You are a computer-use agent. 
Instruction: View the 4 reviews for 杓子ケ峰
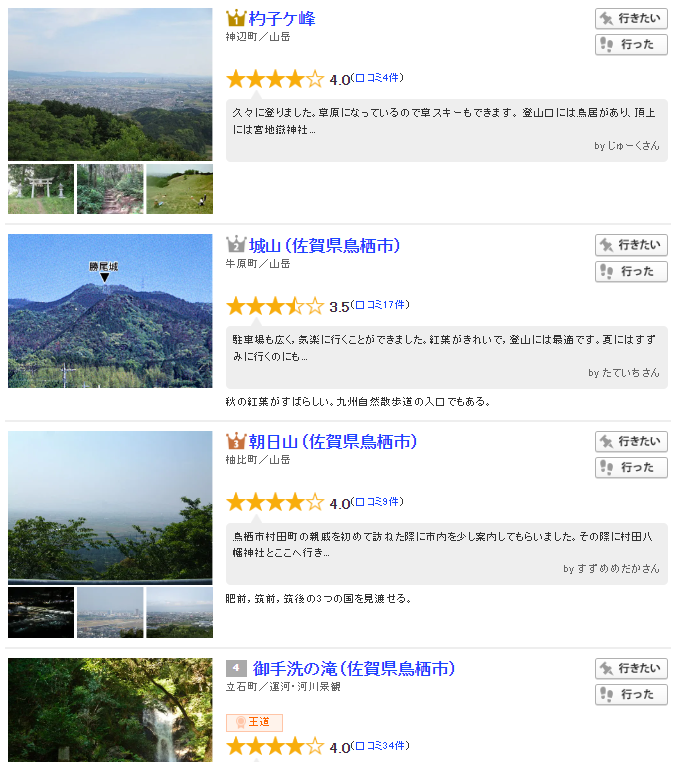(x=378, y=78)
